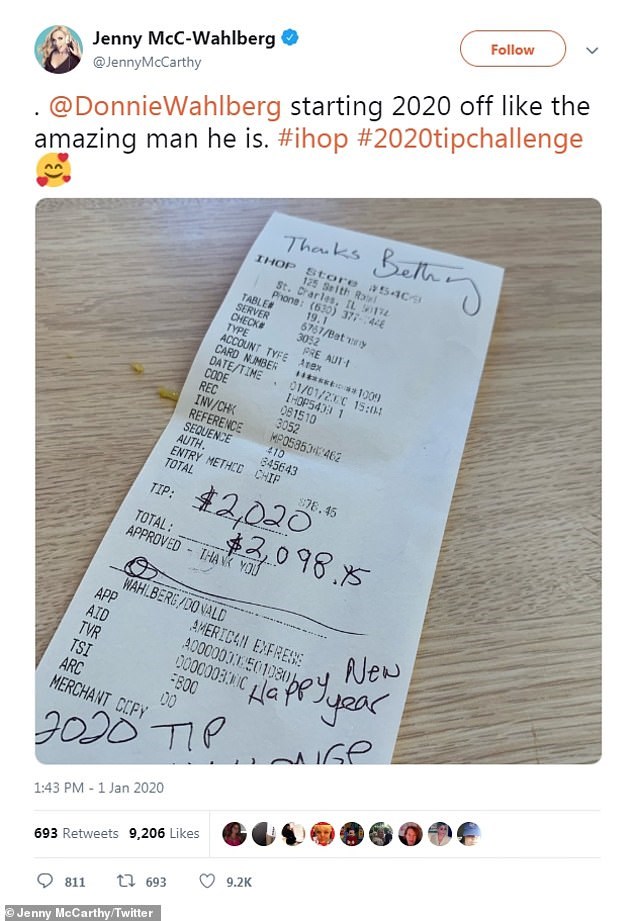Open the Jenny McC-Wahlberg profile name link
Viewport: 634px width, 921px height.
click(183, 39)
